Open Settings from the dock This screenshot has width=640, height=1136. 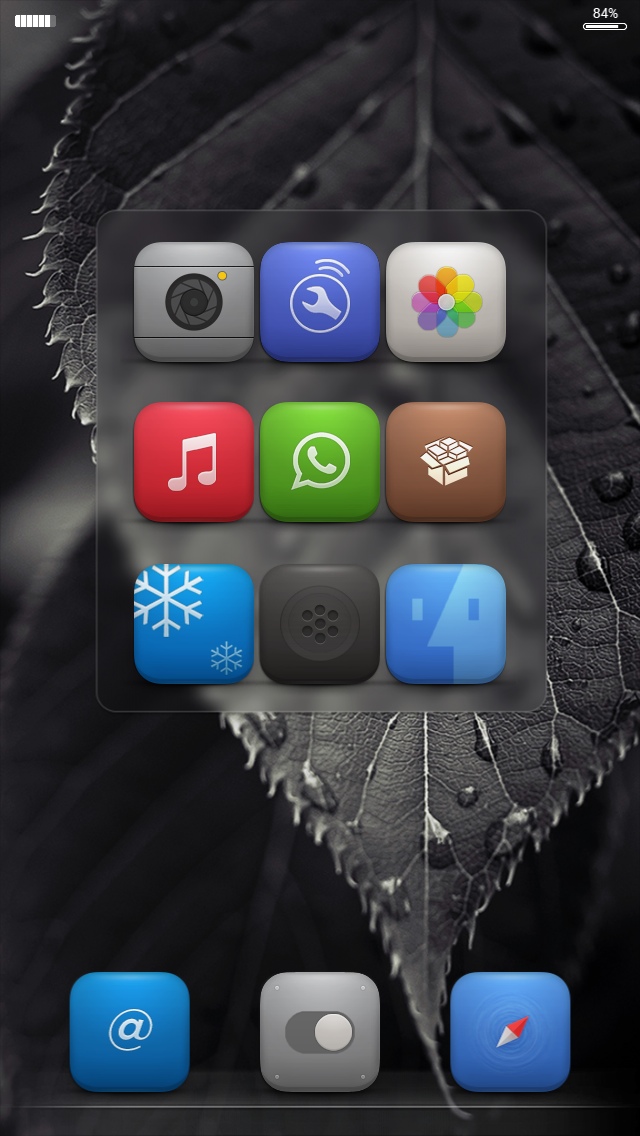coord(320,1031)
